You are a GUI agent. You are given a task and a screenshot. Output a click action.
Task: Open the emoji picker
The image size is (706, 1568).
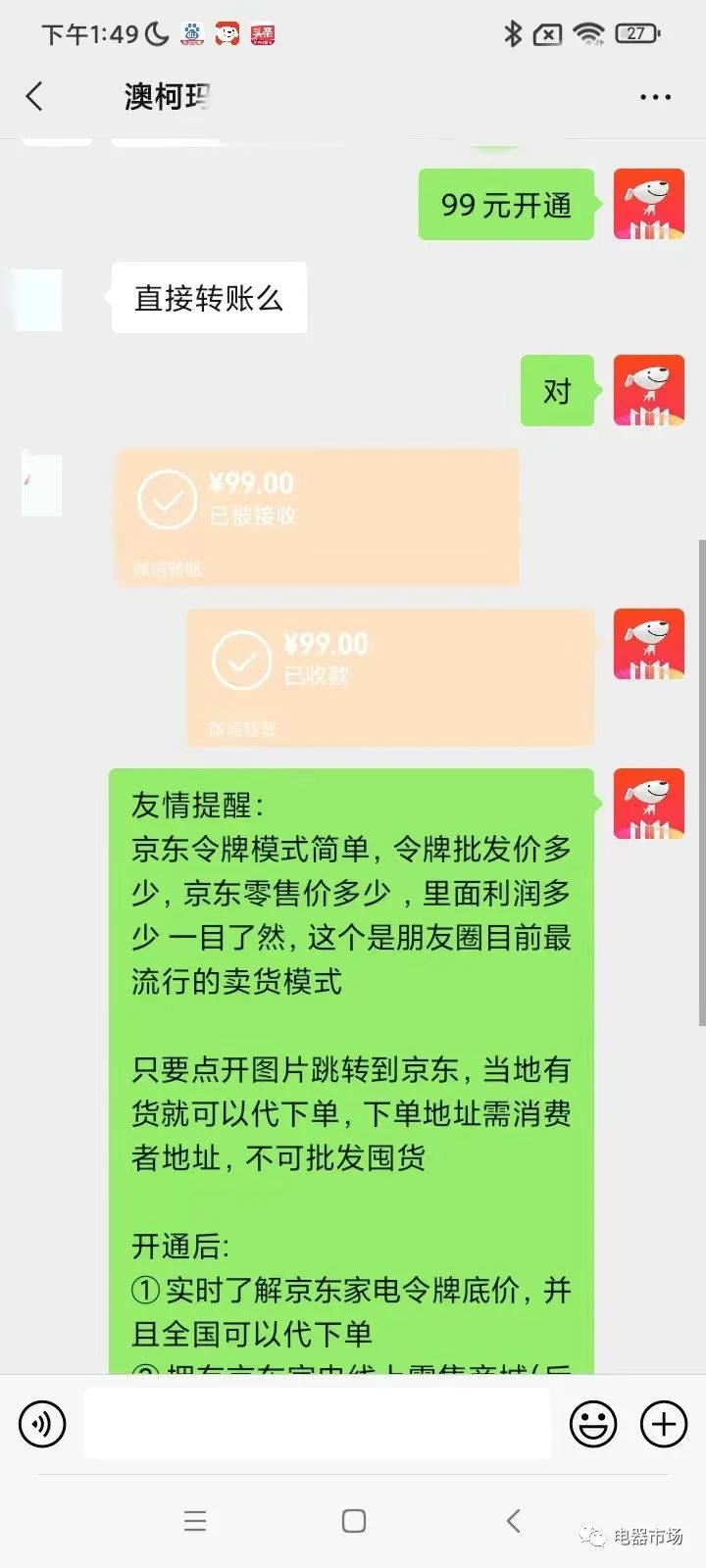point(593,1424)
